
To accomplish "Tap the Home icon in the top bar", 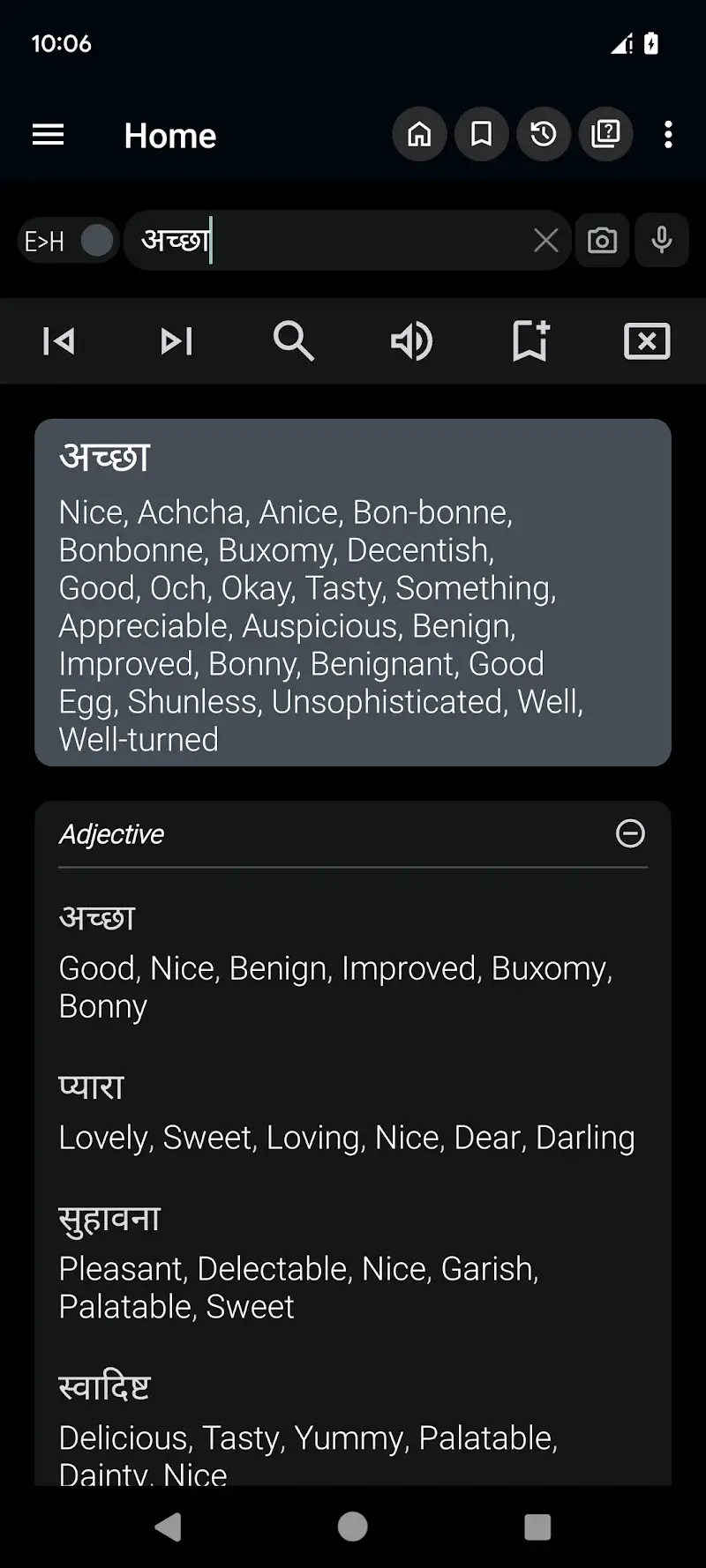I will (419, 134).
